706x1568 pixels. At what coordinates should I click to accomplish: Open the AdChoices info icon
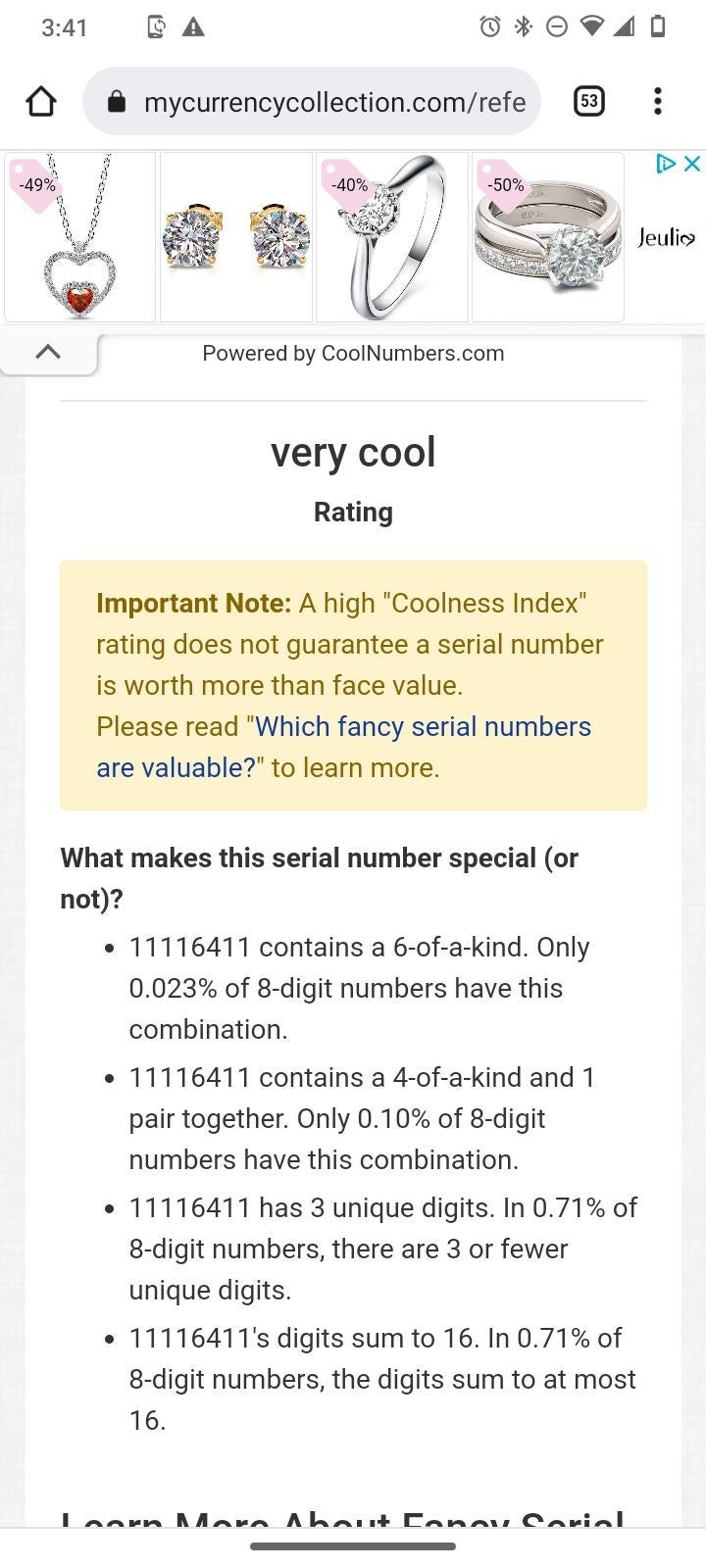tap(666, 164)
